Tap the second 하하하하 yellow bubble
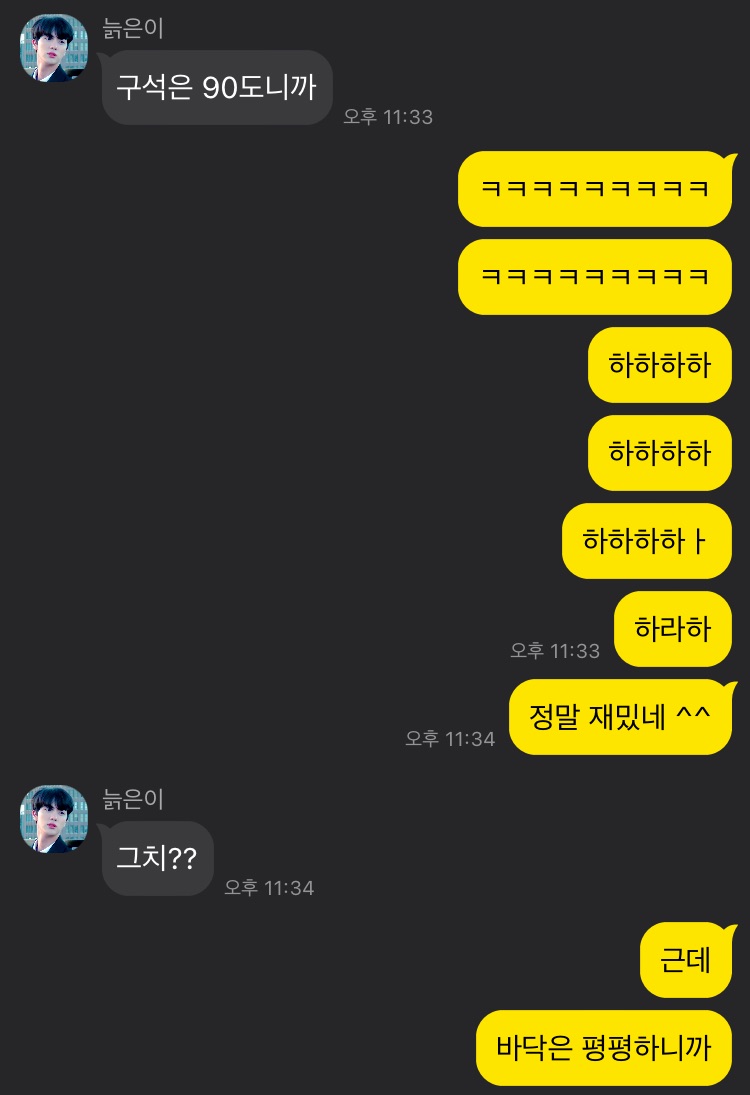750x1095 pixels. (x=659, y=452)
